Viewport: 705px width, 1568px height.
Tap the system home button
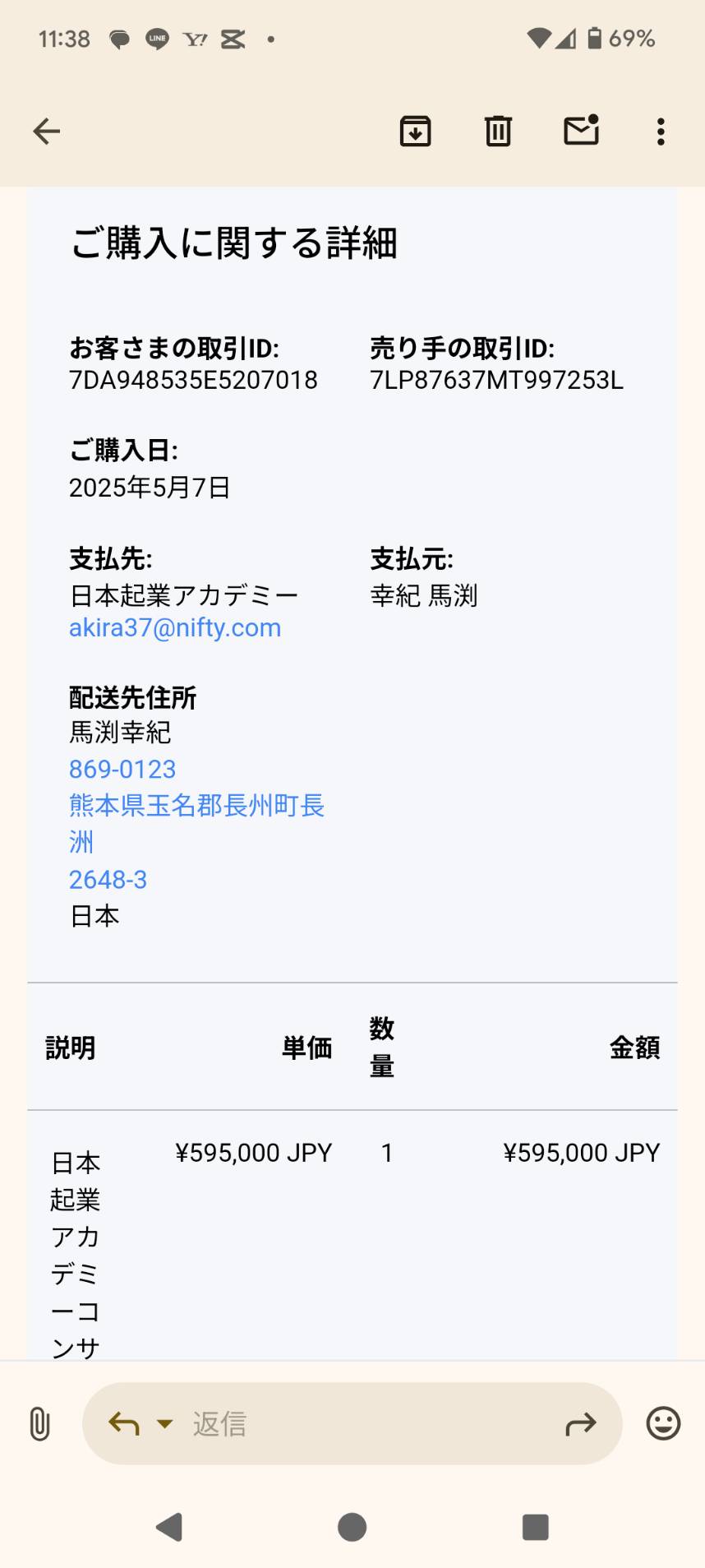(352, 1527)
